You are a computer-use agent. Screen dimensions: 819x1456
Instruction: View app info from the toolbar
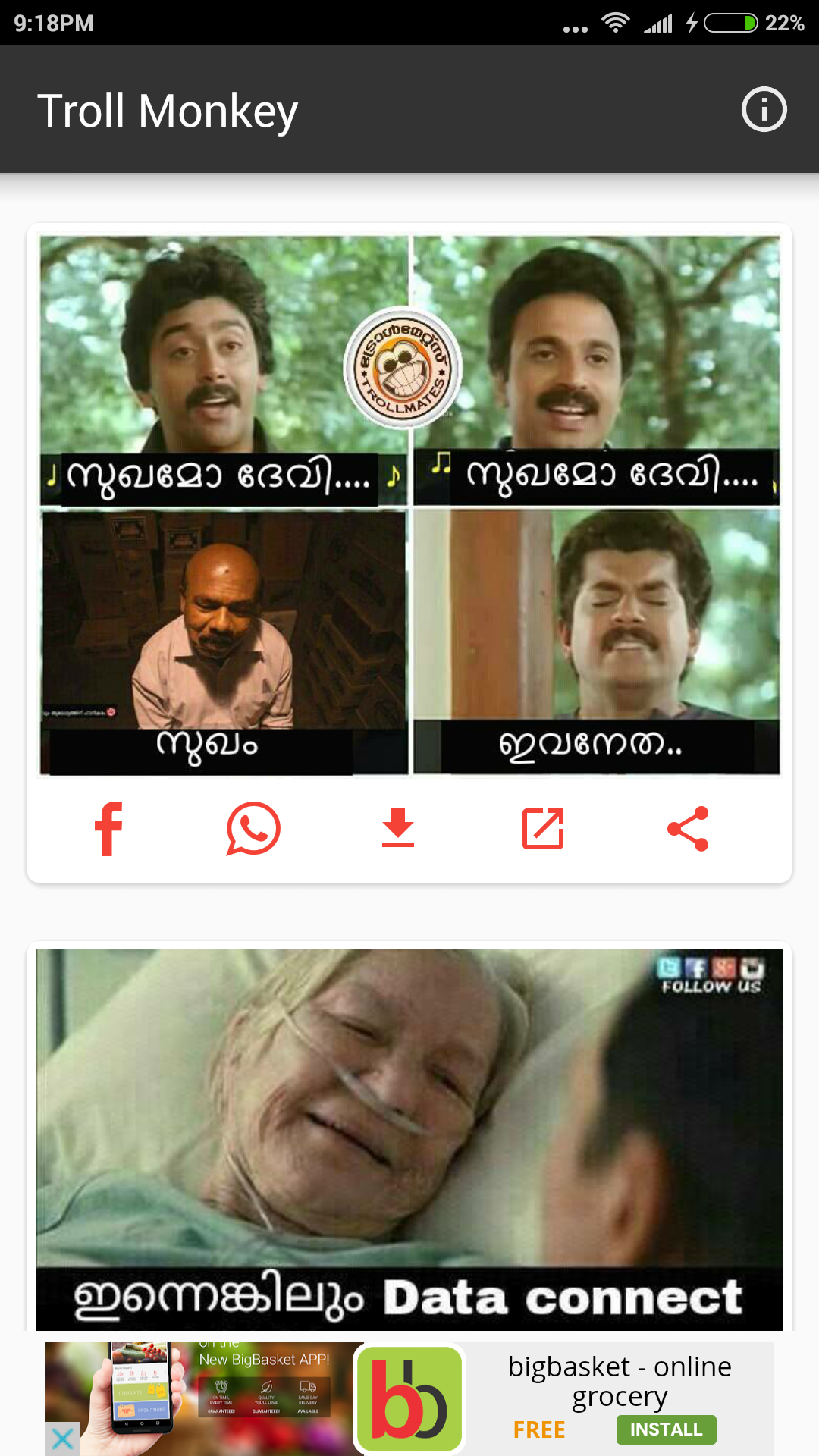(764, 109)
